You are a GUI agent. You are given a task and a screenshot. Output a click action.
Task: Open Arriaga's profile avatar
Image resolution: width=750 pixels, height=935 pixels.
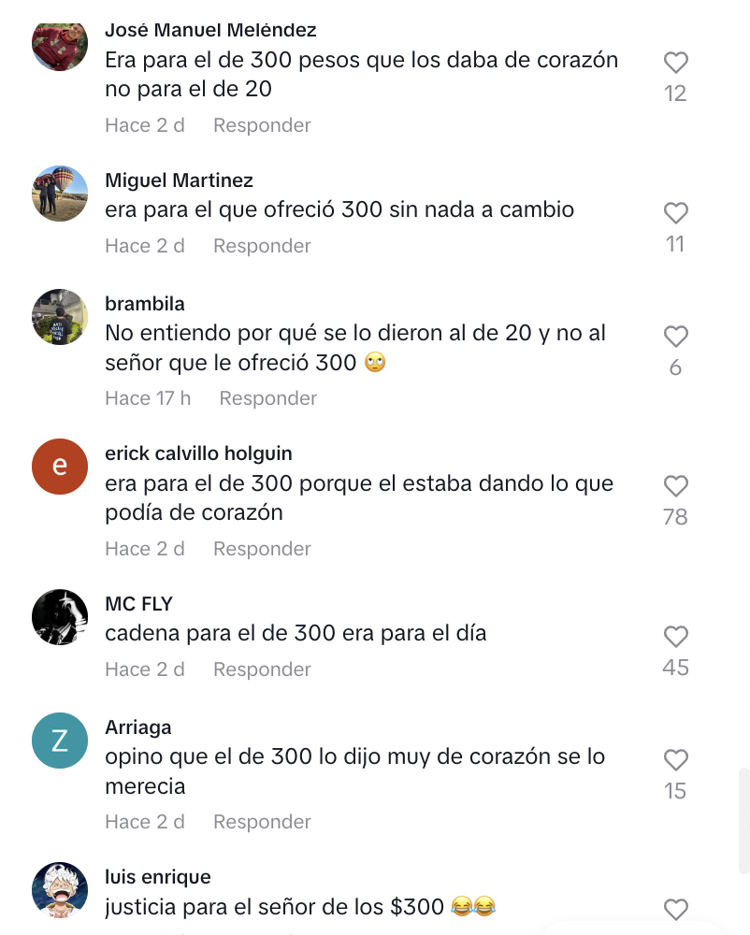coord(60,741)
